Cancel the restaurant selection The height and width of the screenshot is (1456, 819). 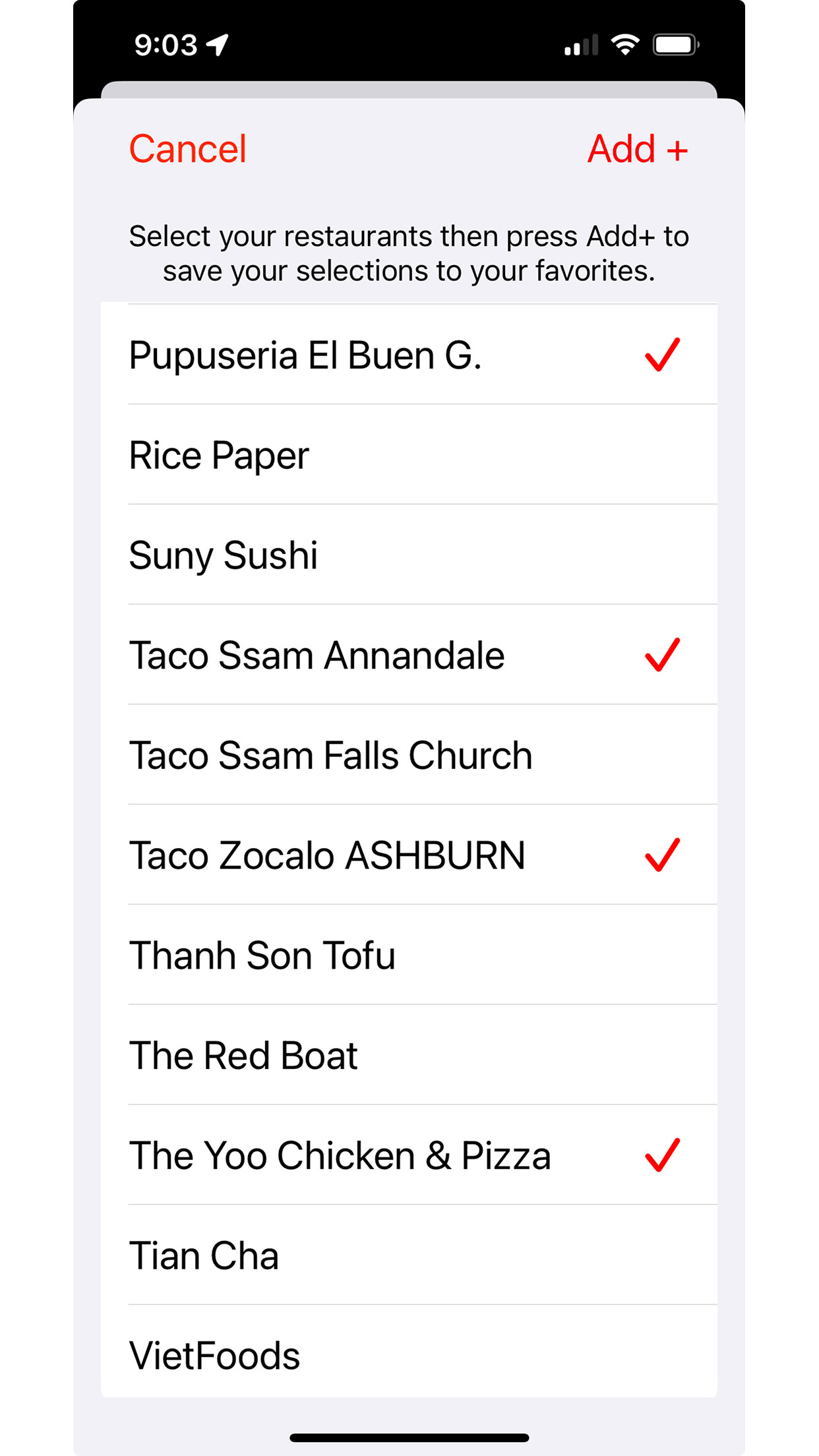[x=187, y=149]
